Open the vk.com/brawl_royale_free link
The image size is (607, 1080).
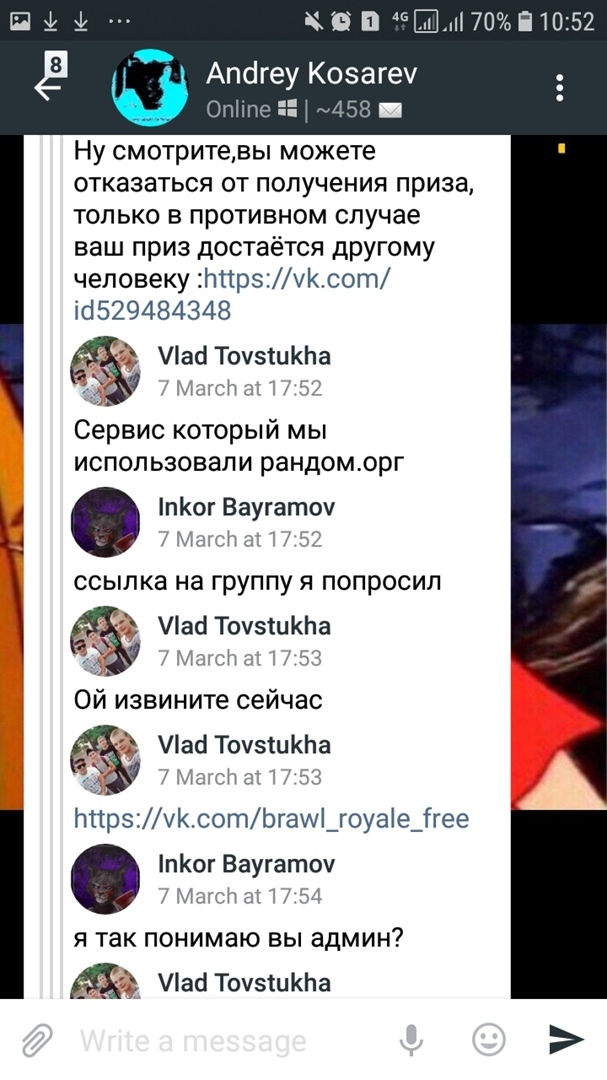[271, 819]
